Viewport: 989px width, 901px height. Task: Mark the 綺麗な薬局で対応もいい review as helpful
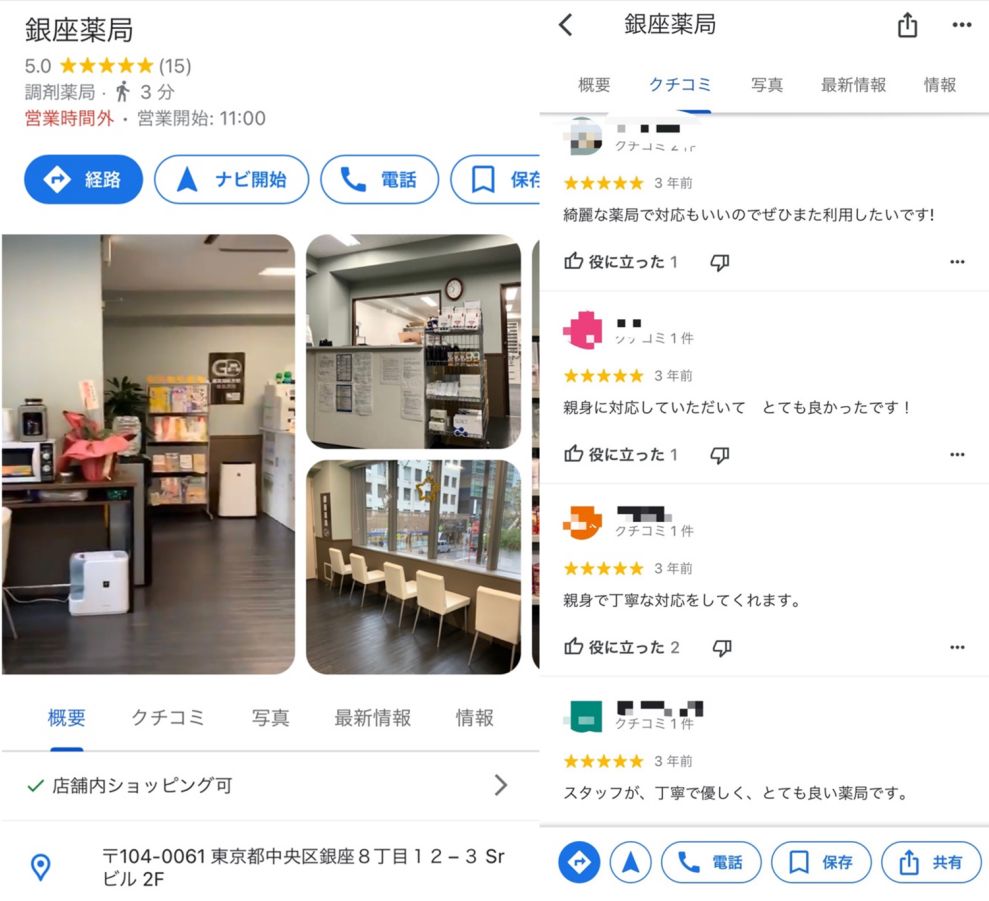click(x=620, y=262)
